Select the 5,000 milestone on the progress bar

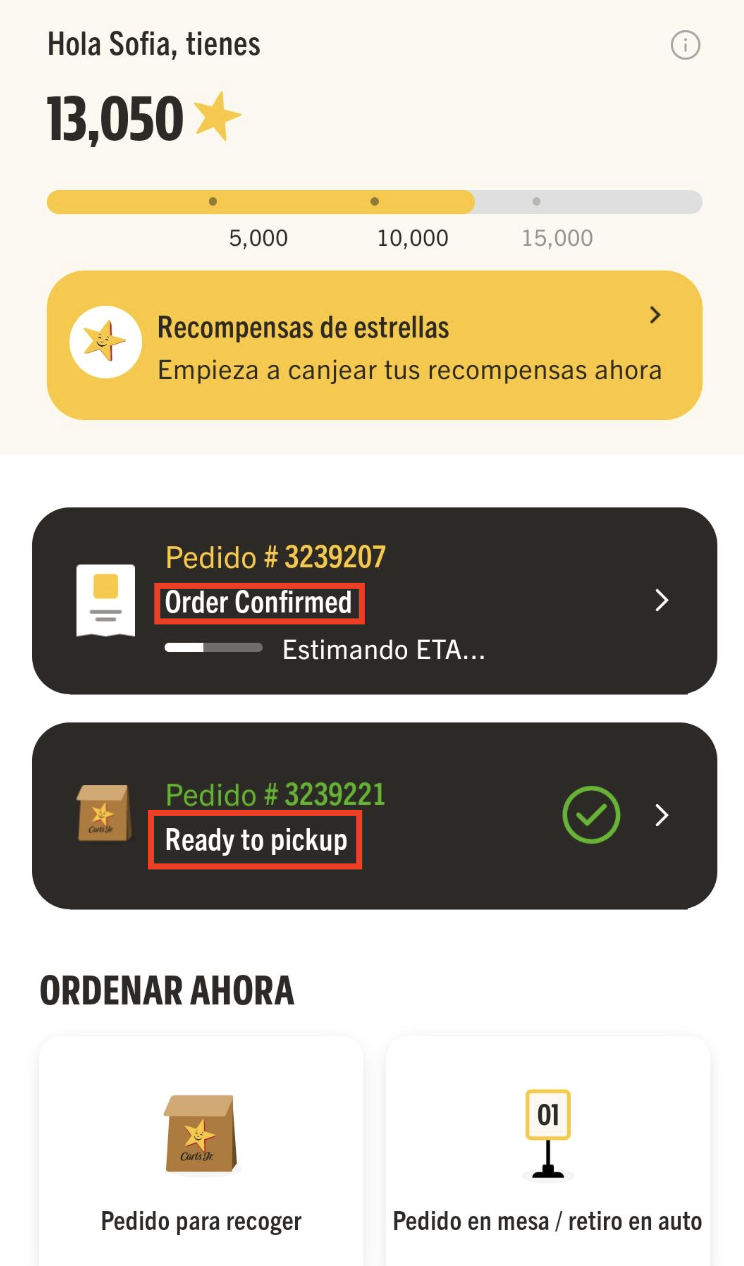pos(212,201)
